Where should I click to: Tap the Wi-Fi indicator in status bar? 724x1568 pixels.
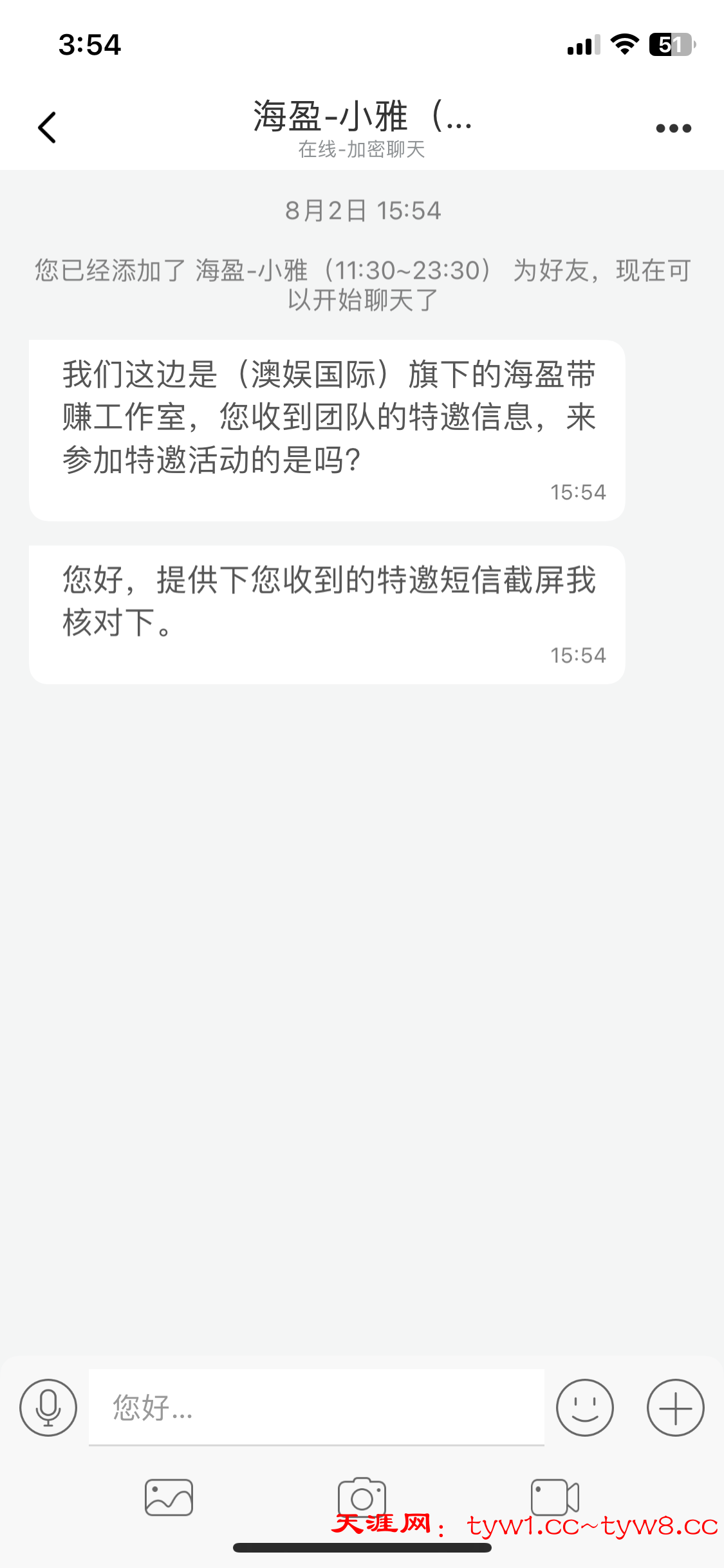point(622,45)
